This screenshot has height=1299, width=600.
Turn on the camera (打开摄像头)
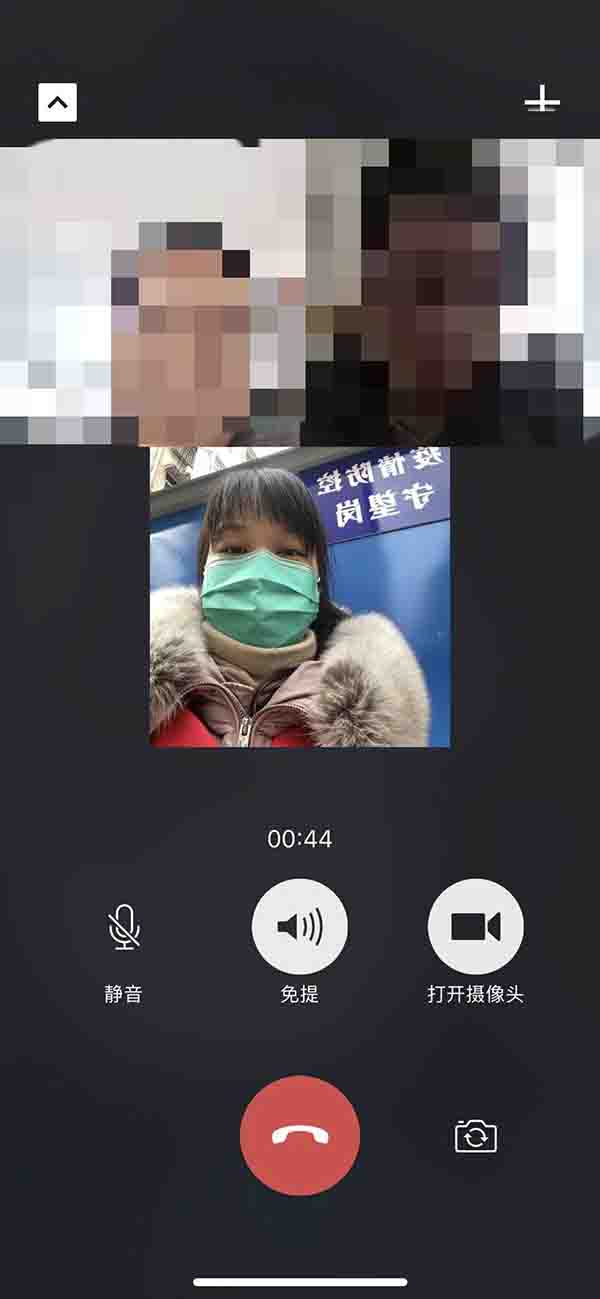(476, 927)
